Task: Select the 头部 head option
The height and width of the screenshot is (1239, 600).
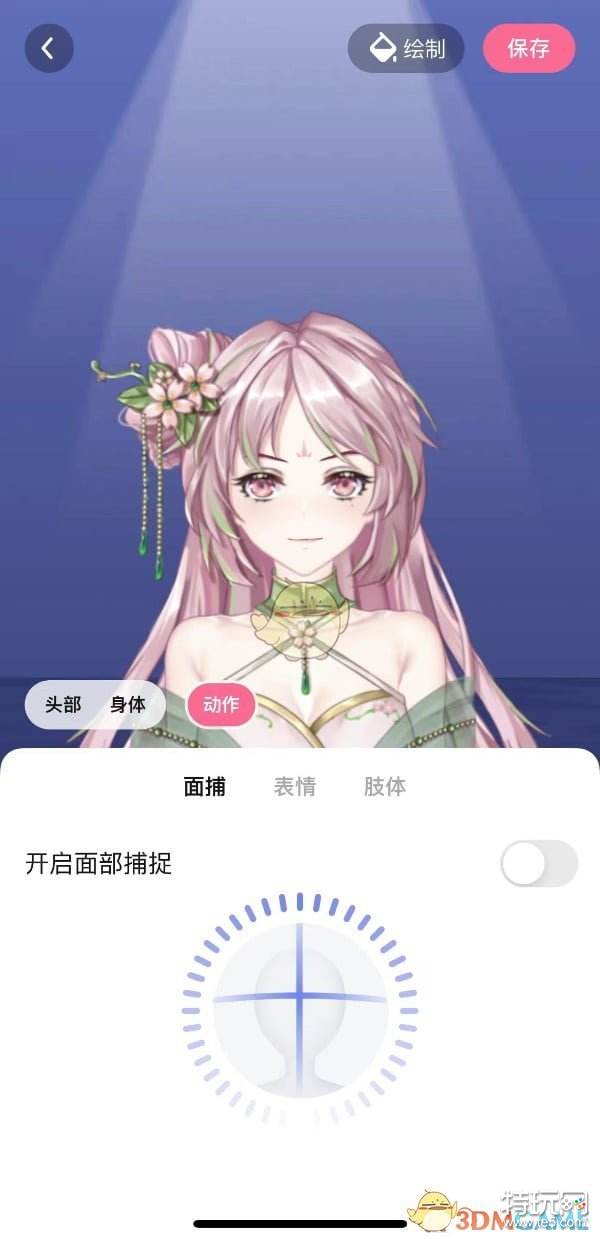Action: click(63, 704)
